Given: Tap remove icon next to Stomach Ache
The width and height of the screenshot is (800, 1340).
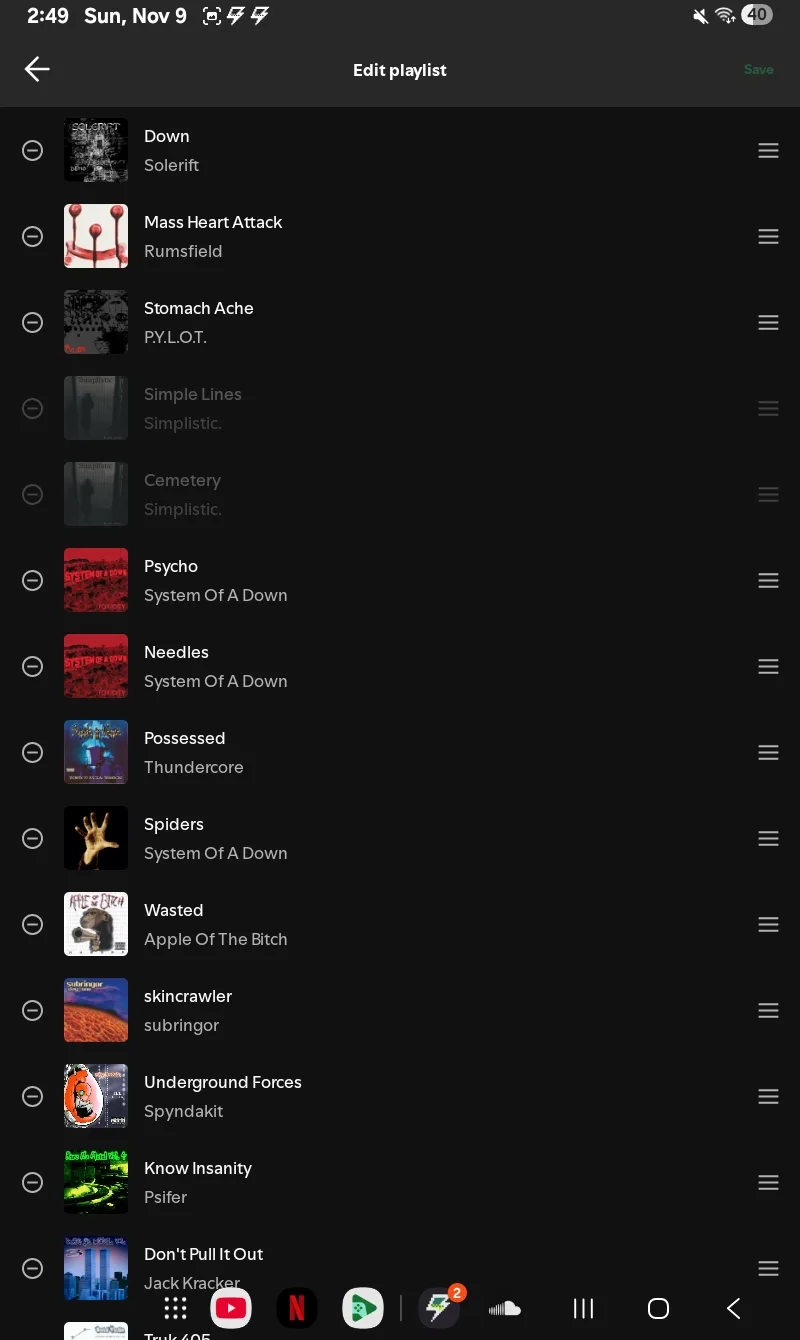Looking at the screenshot, I should (33, 323).
